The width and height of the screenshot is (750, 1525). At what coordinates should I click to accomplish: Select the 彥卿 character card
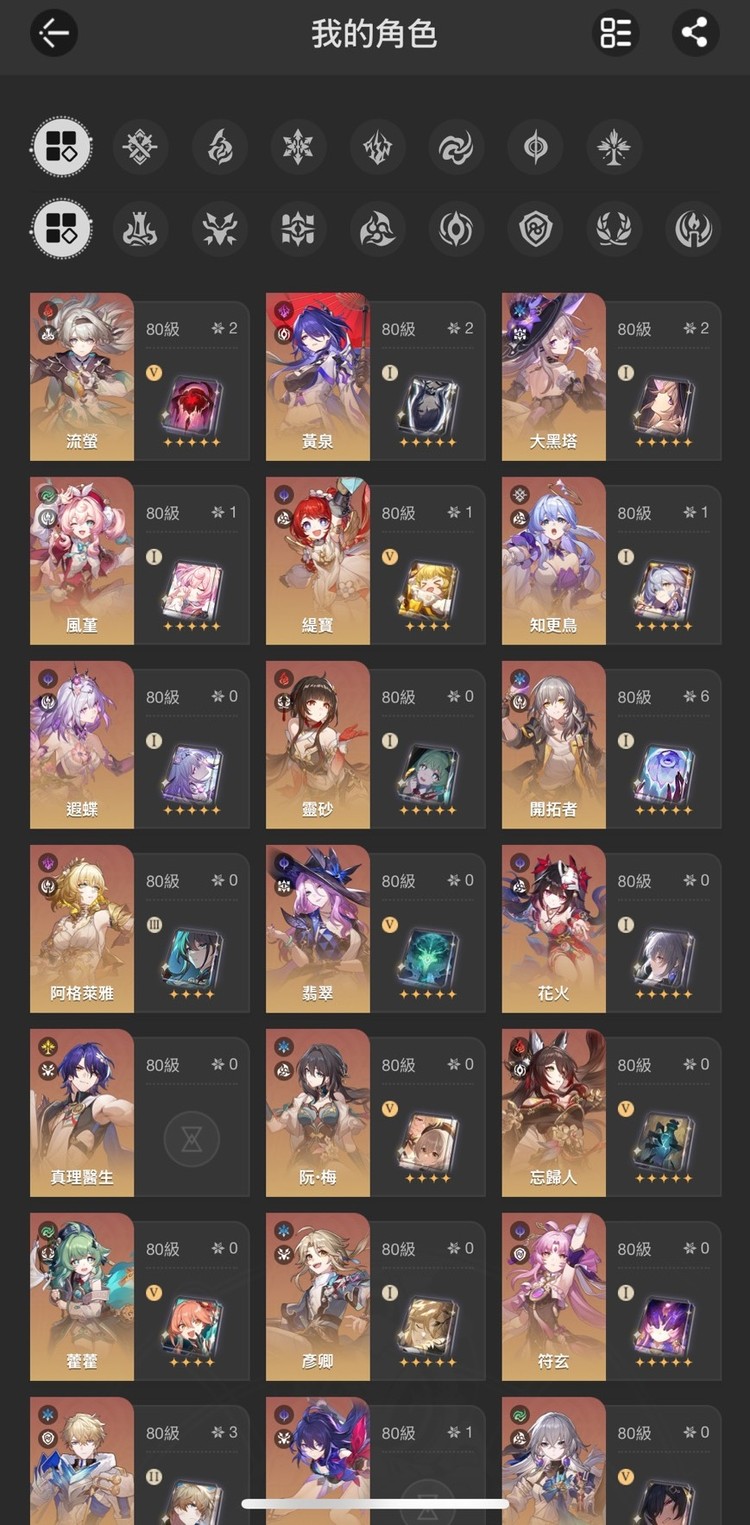coord(318,1297)
